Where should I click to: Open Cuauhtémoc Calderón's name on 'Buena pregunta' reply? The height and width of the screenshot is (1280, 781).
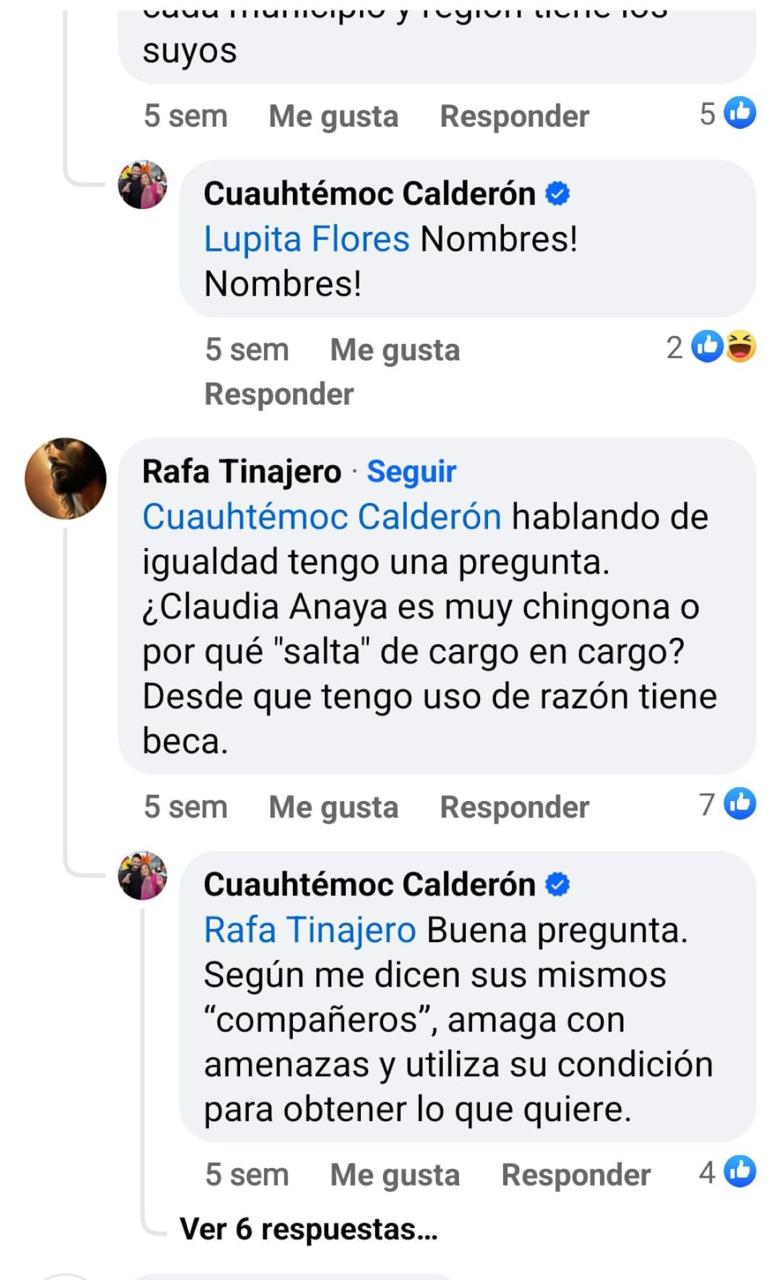click(369, 884)
